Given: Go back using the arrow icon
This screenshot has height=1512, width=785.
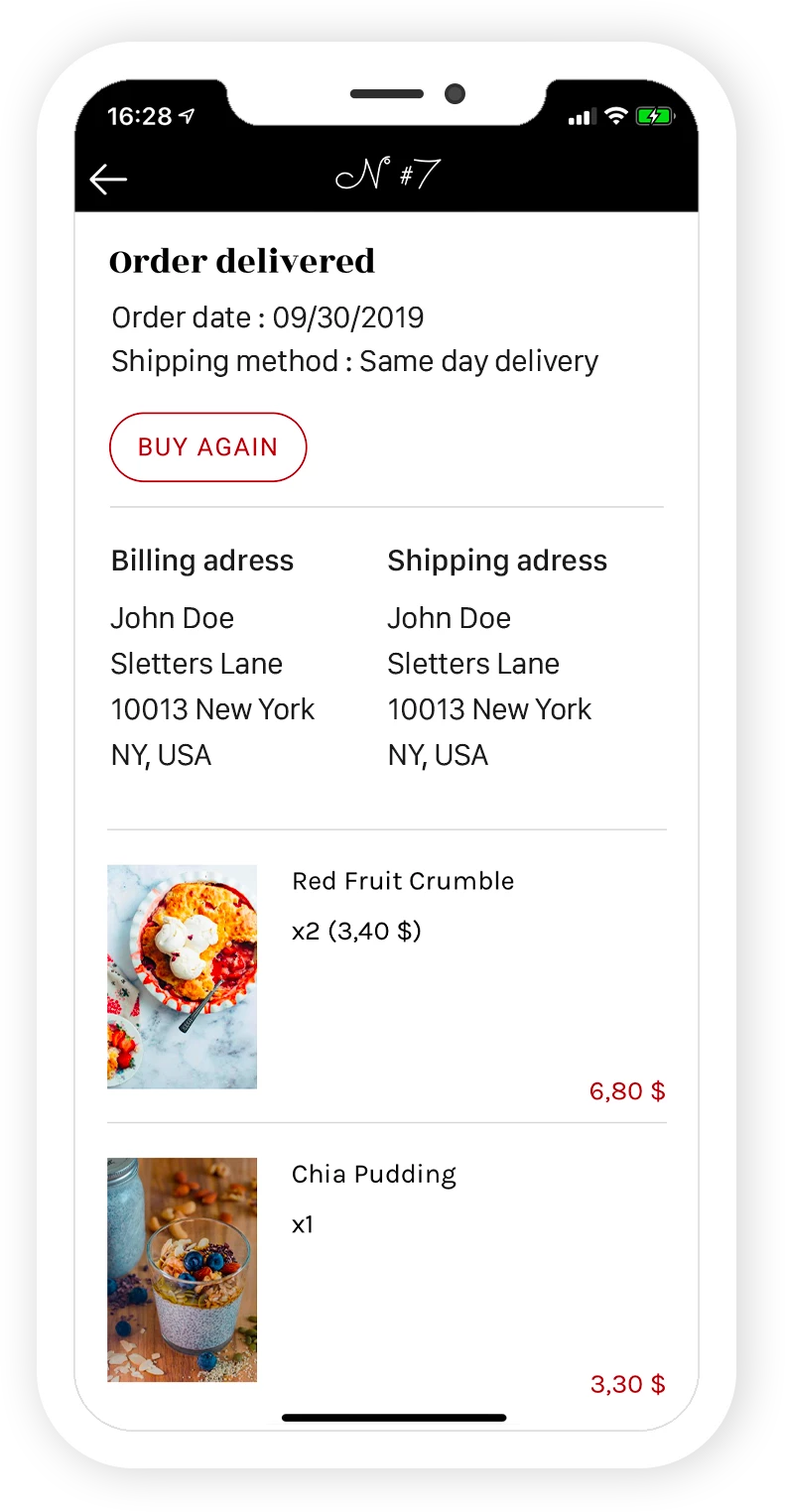Looking at the screenshot, I should [108, 179].
